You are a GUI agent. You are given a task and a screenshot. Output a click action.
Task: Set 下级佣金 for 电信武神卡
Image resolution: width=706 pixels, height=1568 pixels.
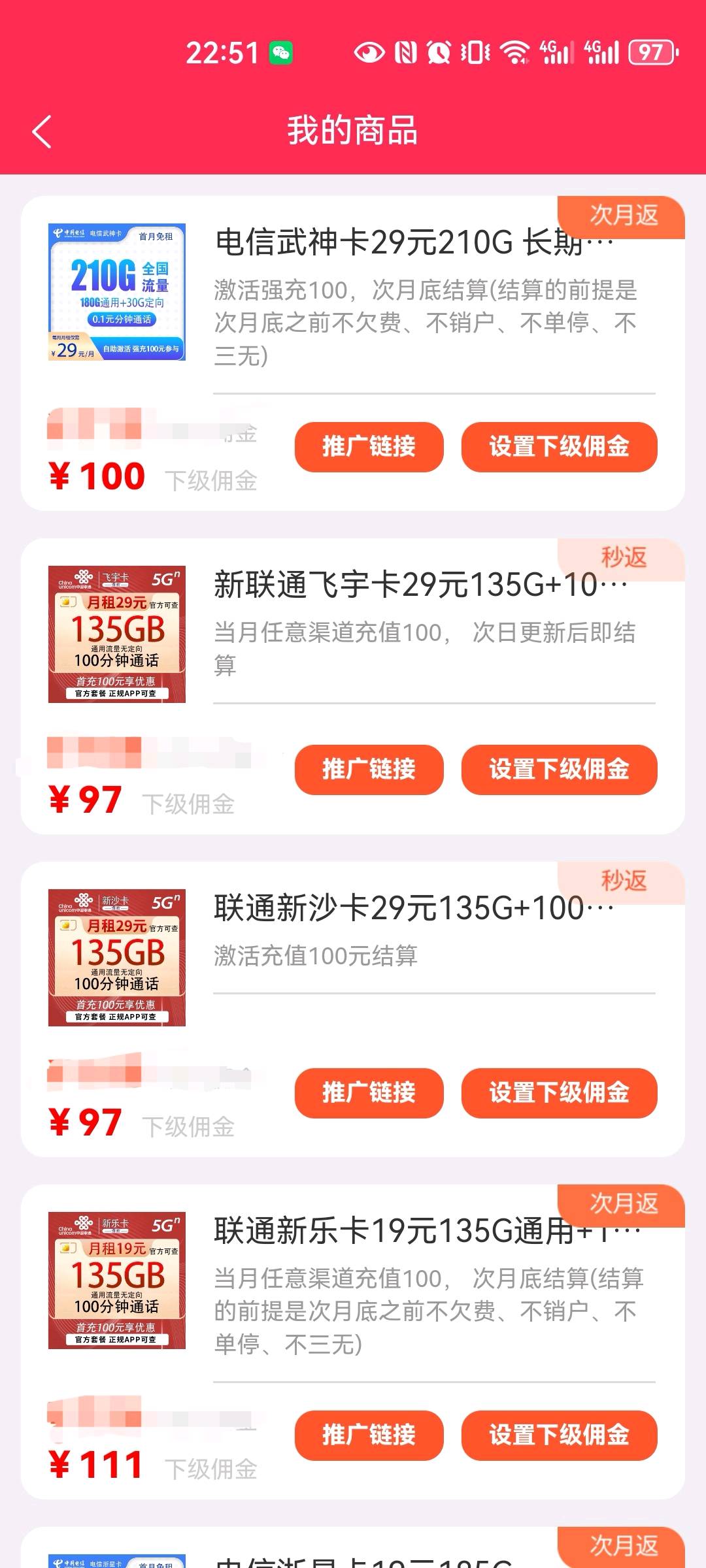[559, 447]
